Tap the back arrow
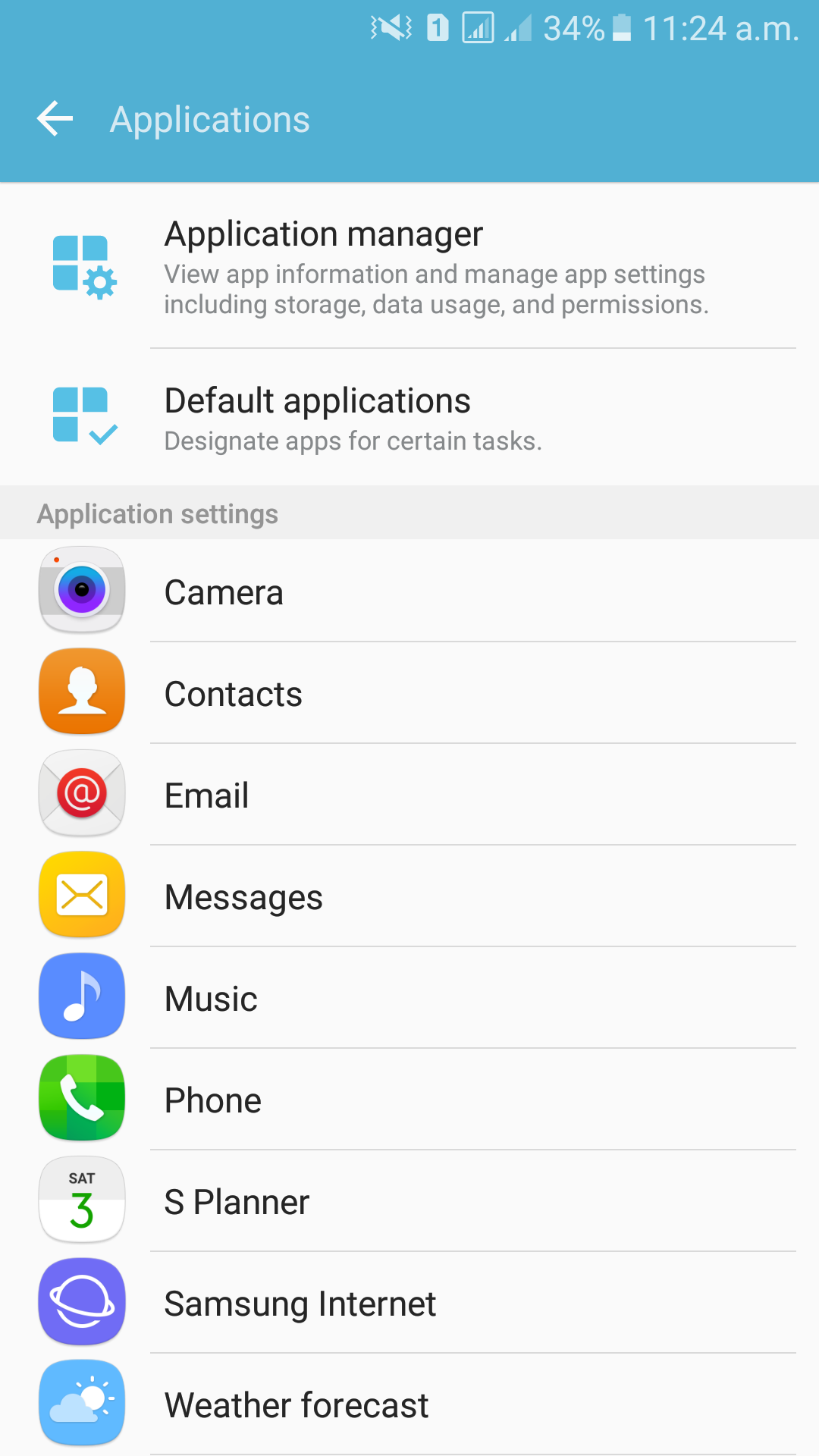 point(53,118)
